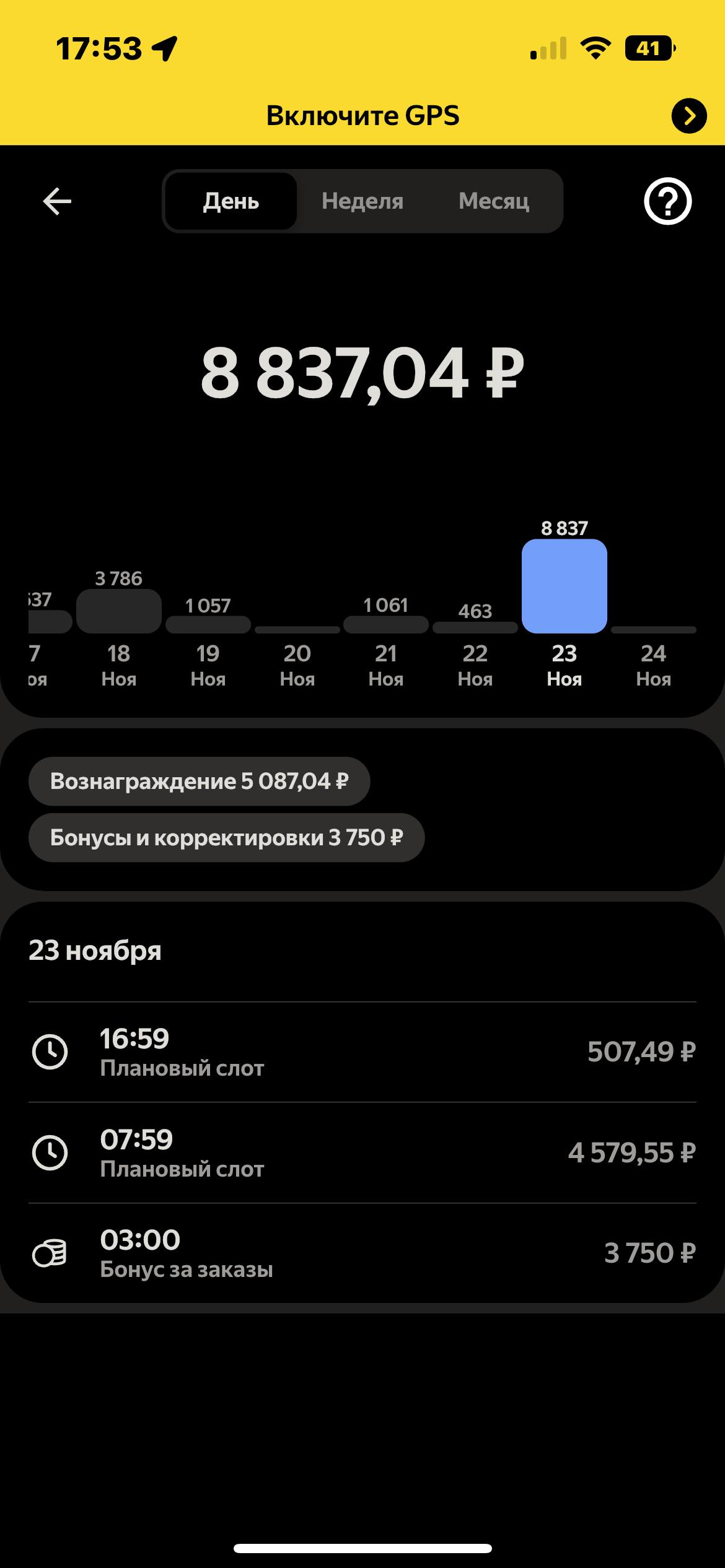
Task: Open the help question mark
Action: [x=667, y=201]
